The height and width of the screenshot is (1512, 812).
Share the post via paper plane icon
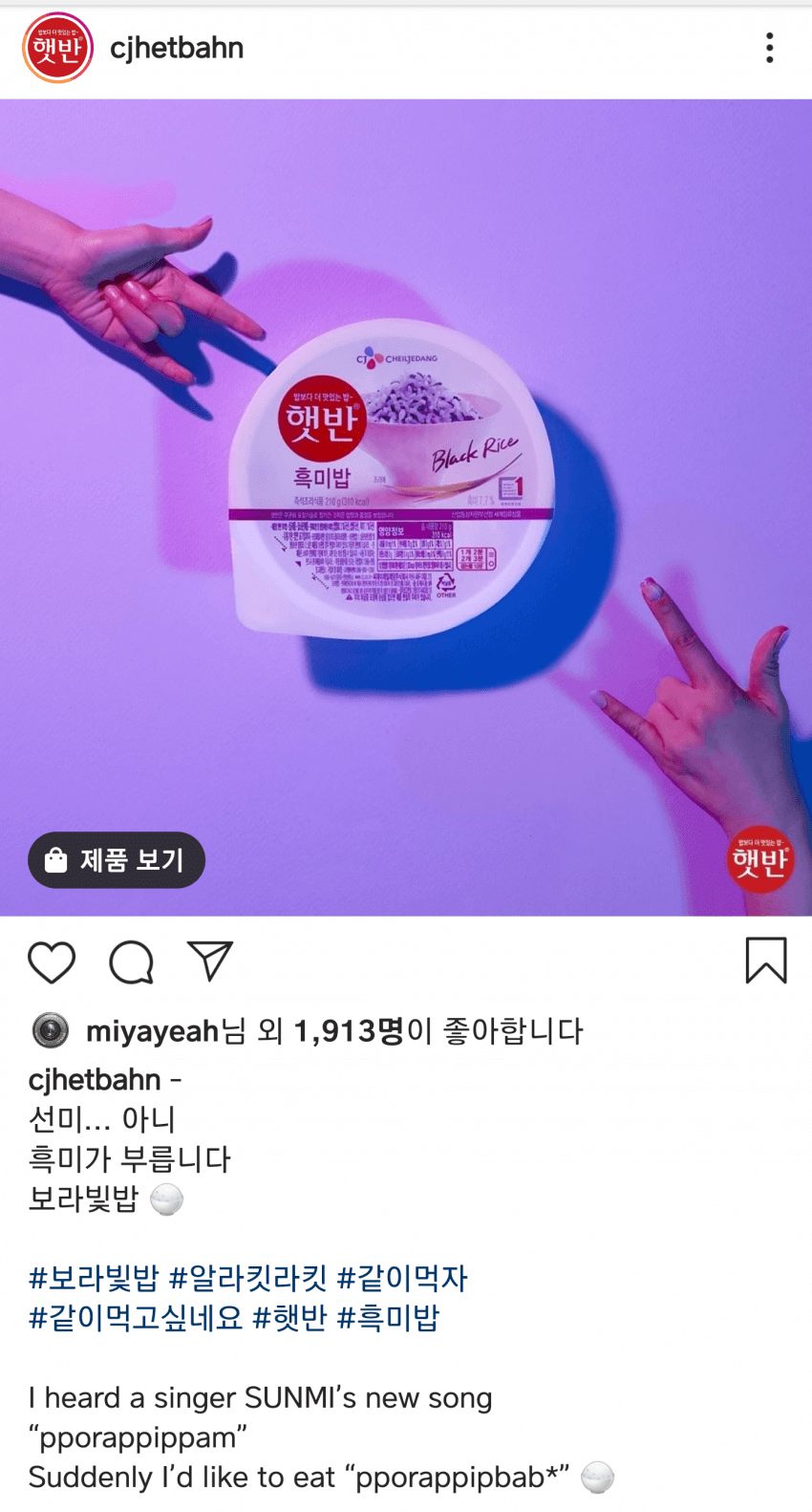pos(210,961)
